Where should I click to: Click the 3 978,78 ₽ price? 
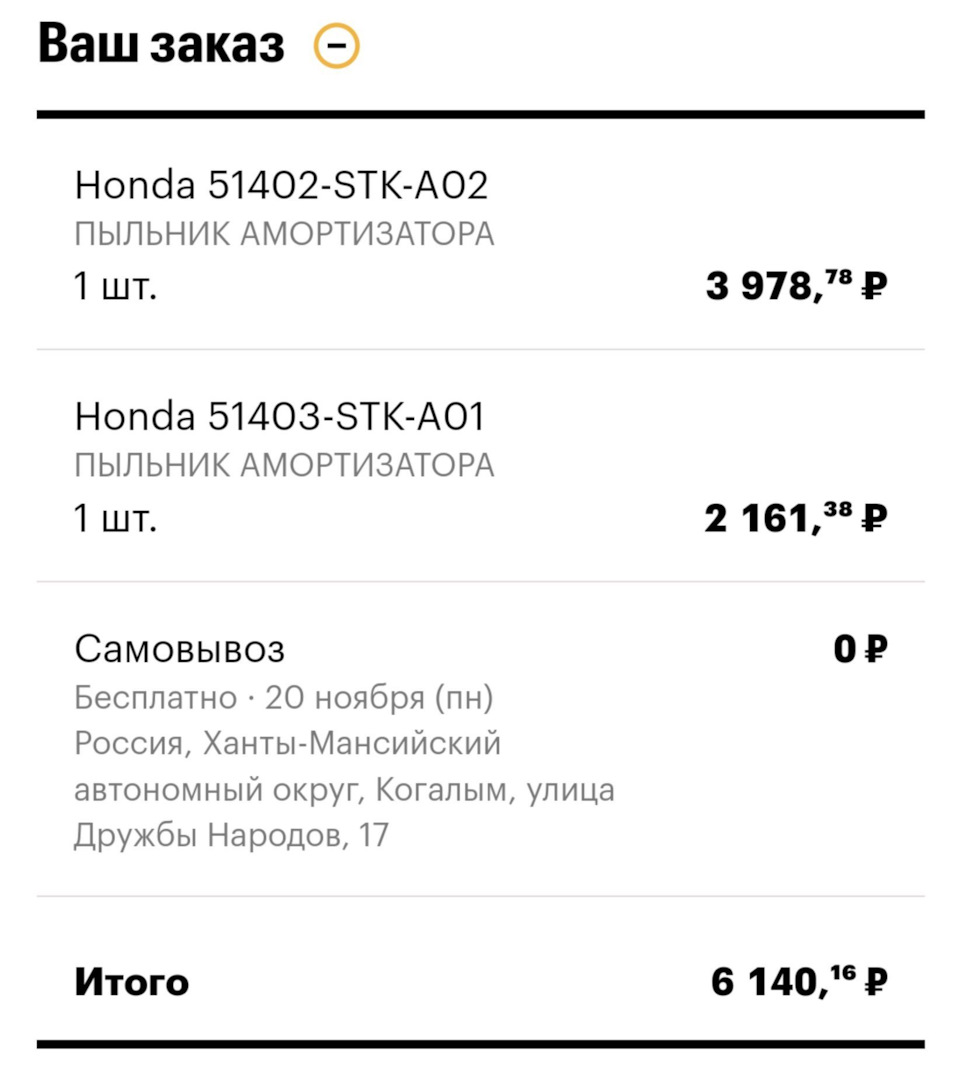[793, 284]
